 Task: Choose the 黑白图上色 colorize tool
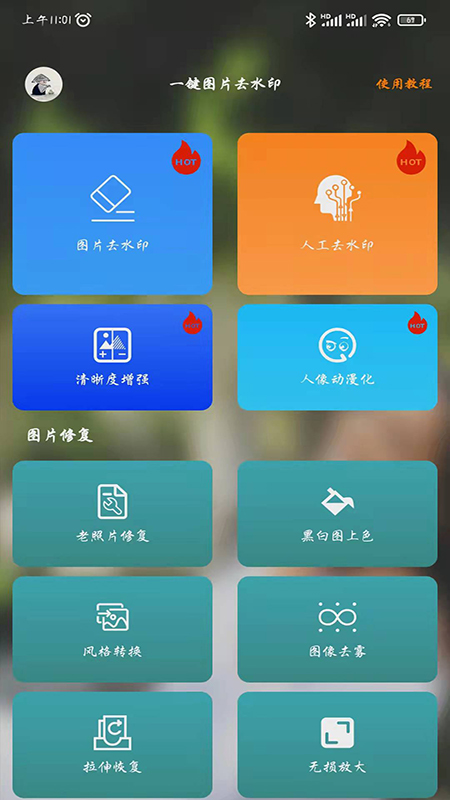click(x=337, y=514)
